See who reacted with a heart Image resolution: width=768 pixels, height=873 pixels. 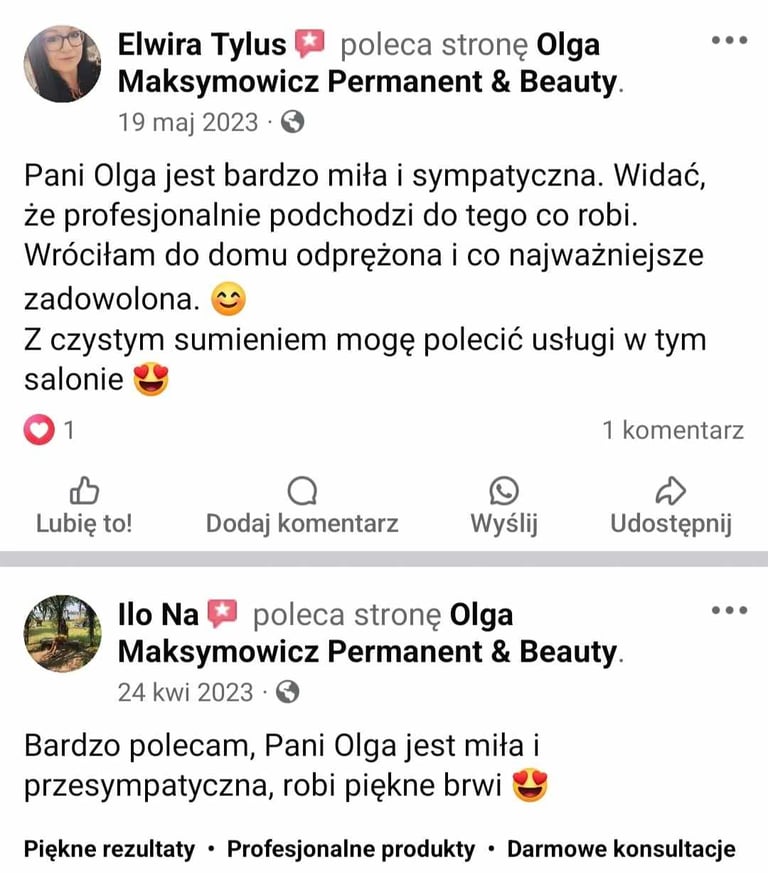tap(50, 431)
